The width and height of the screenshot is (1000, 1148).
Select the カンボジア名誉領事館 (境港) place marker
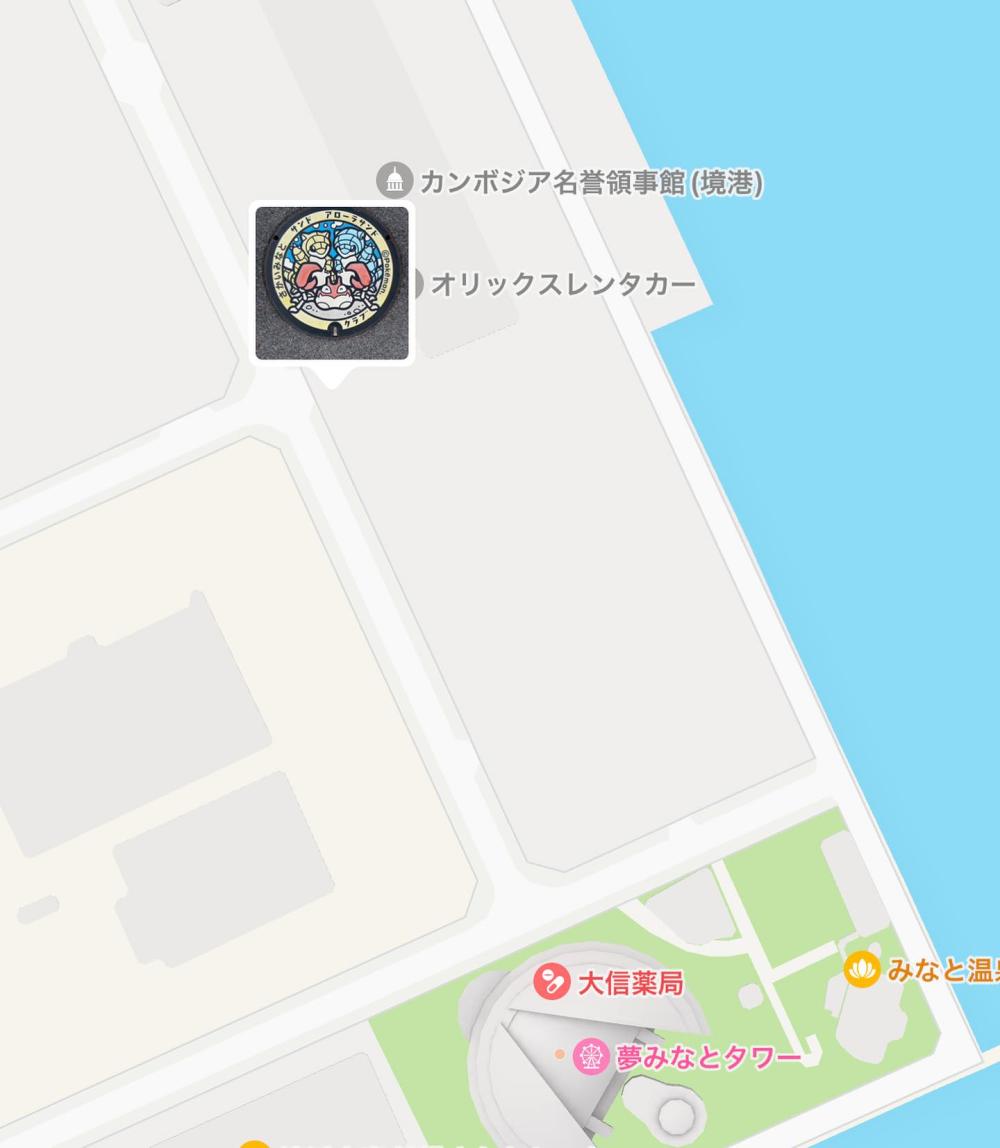tap(395, 181)
